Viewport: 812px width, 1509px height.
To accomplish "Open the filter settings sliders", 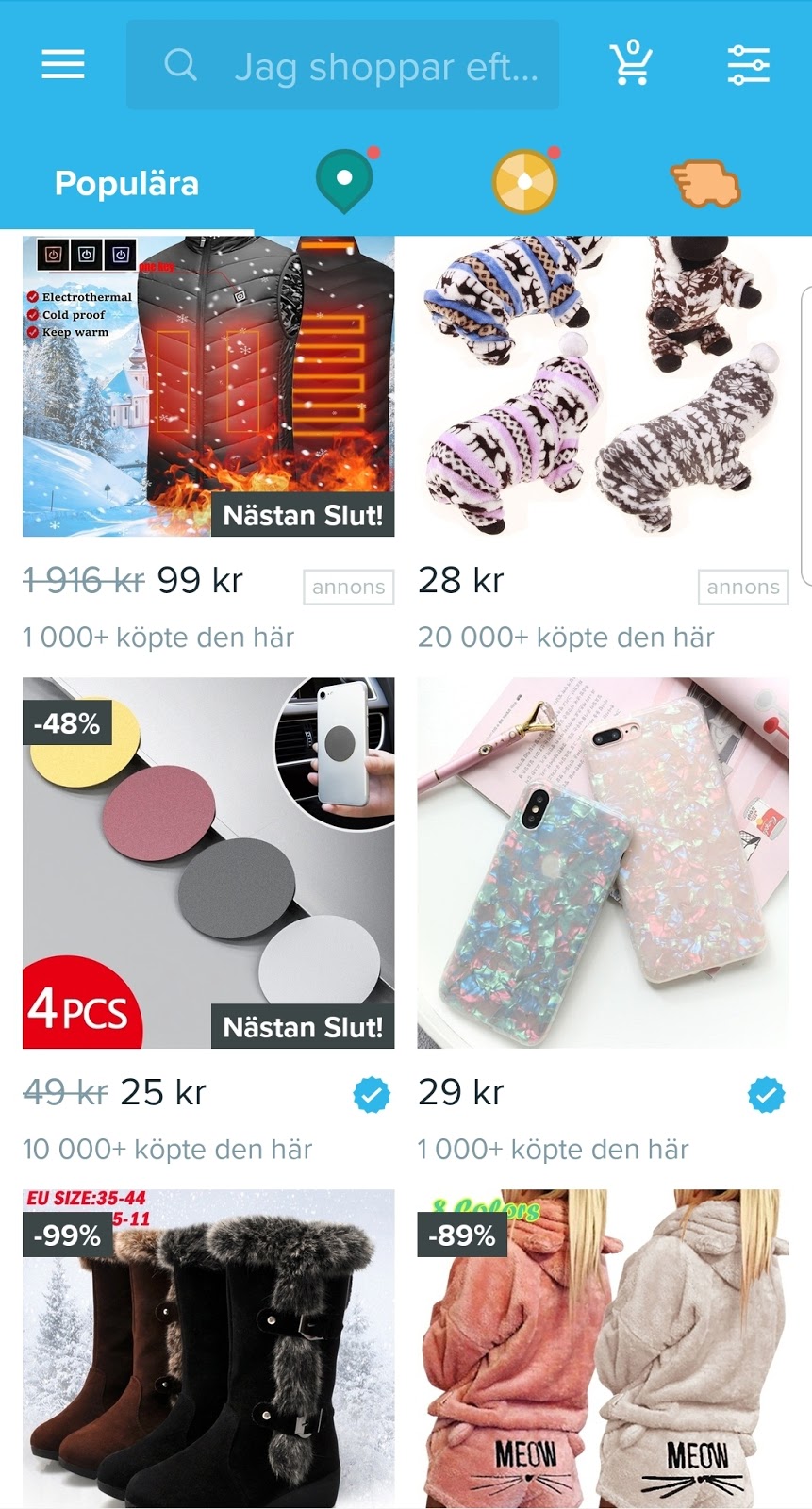I will 749,65.
